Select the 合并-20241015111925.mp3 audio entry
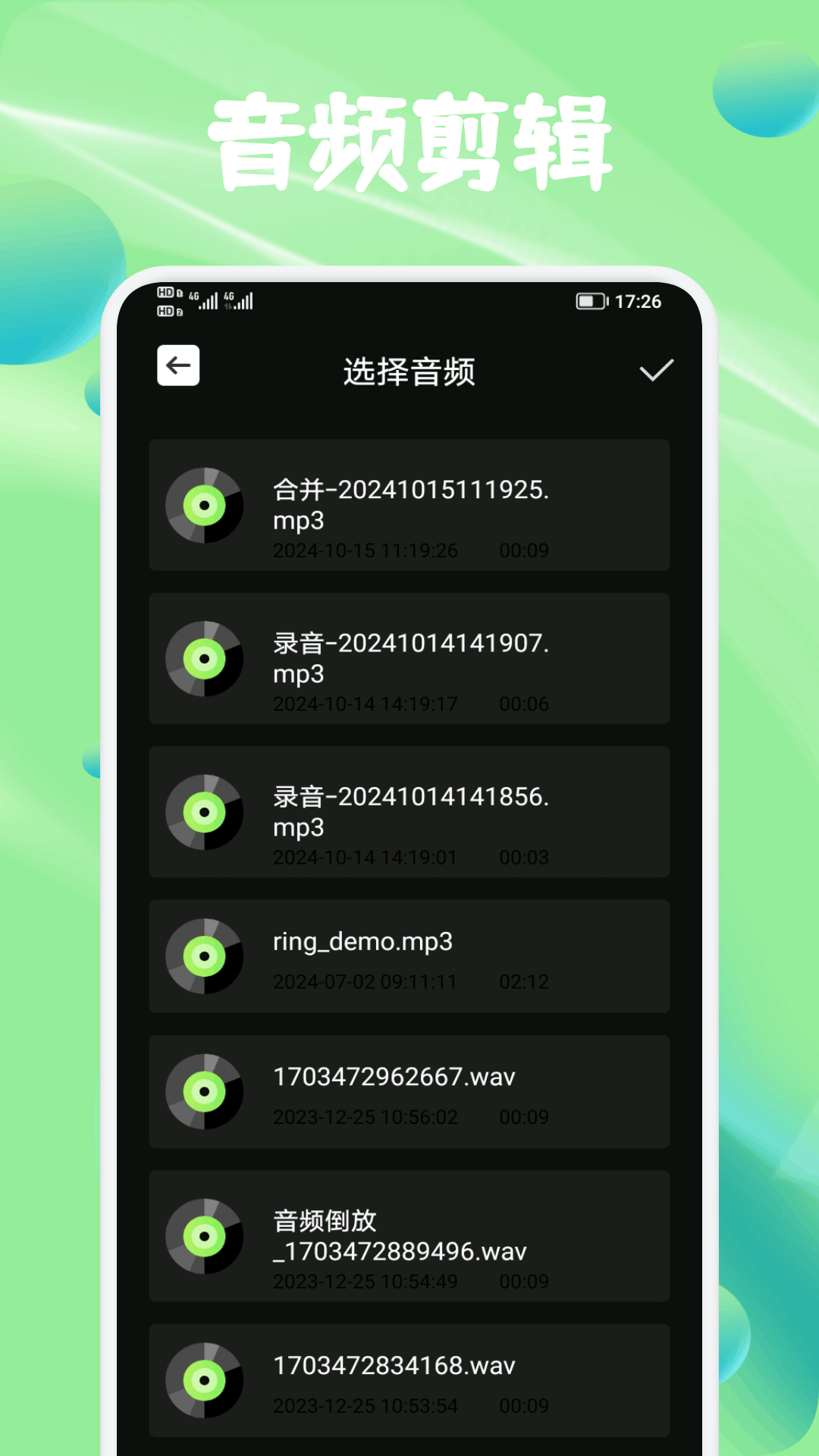The height and width of the screenshot is (1456, 819). (409, 507)
